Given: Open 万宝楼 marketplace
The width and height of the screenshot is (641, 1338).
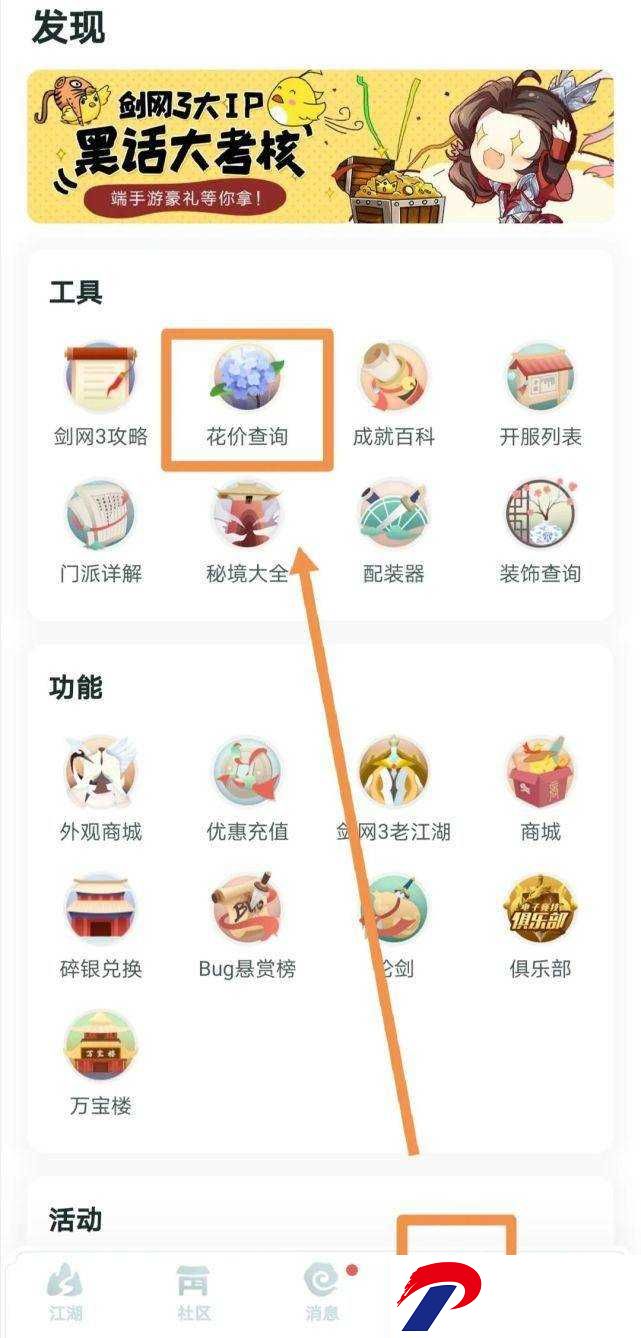Looking at the screenshot, I should (x=100, y=1064).
